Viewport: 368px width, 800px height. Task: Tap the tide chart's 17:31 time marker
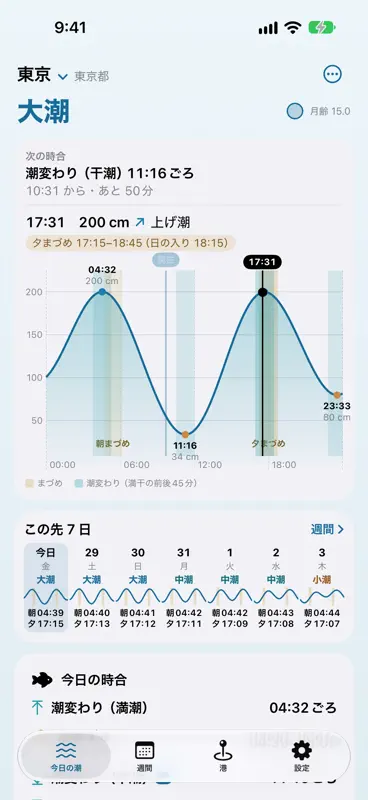[262, 262]
